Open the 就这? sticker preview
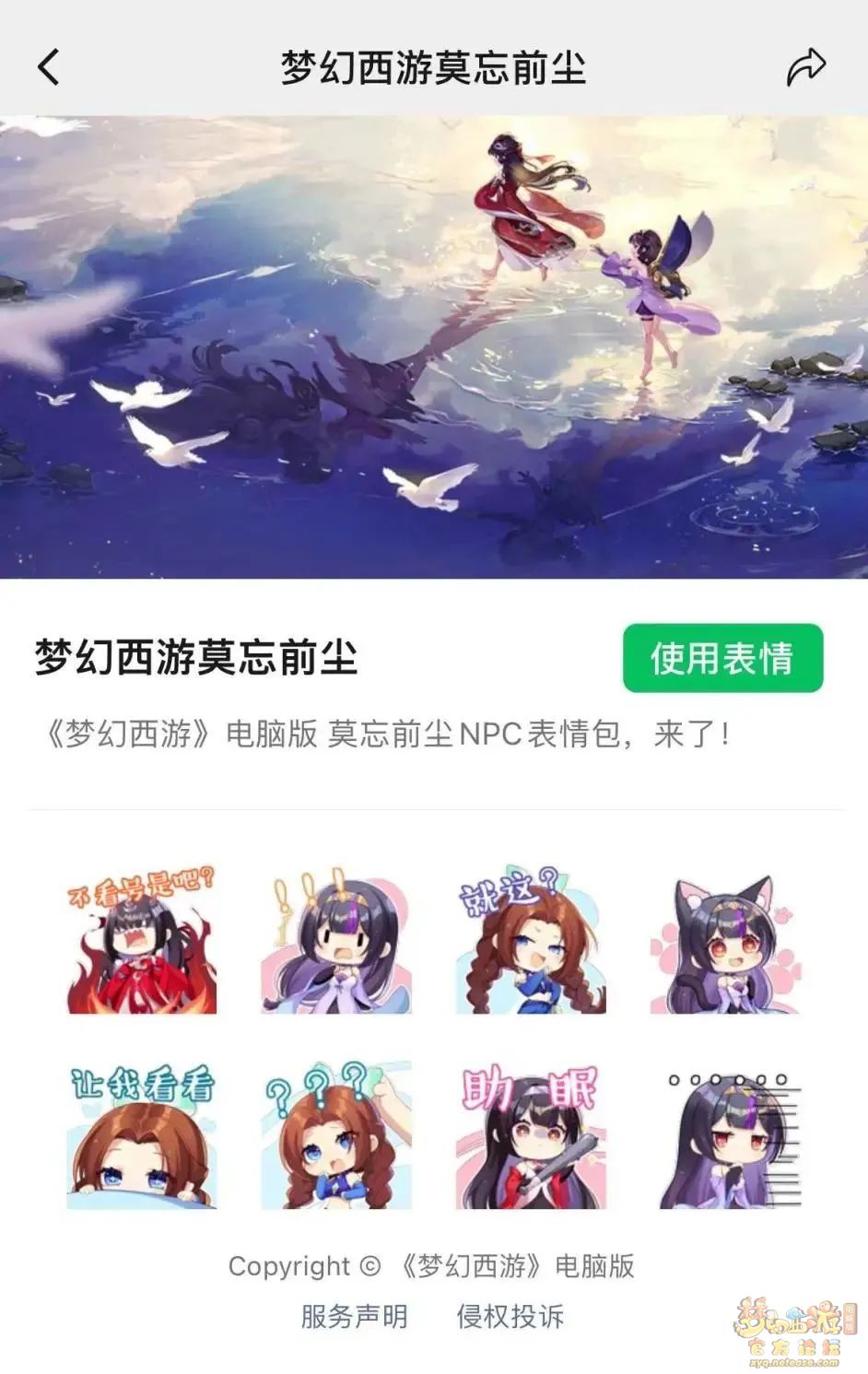 [x=530, y=940]
